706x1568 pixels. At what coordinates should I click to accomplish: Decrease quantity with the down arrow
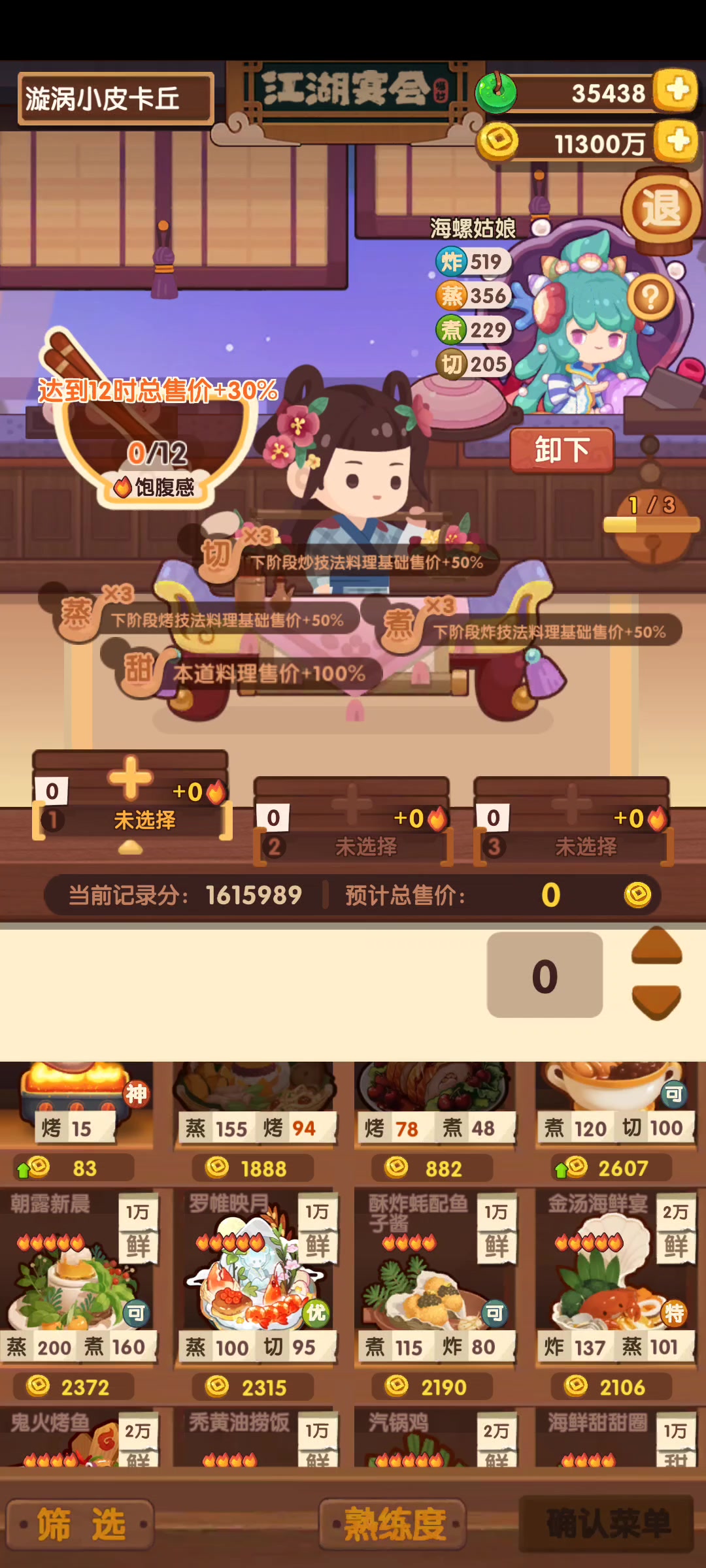coord(656,1002)
